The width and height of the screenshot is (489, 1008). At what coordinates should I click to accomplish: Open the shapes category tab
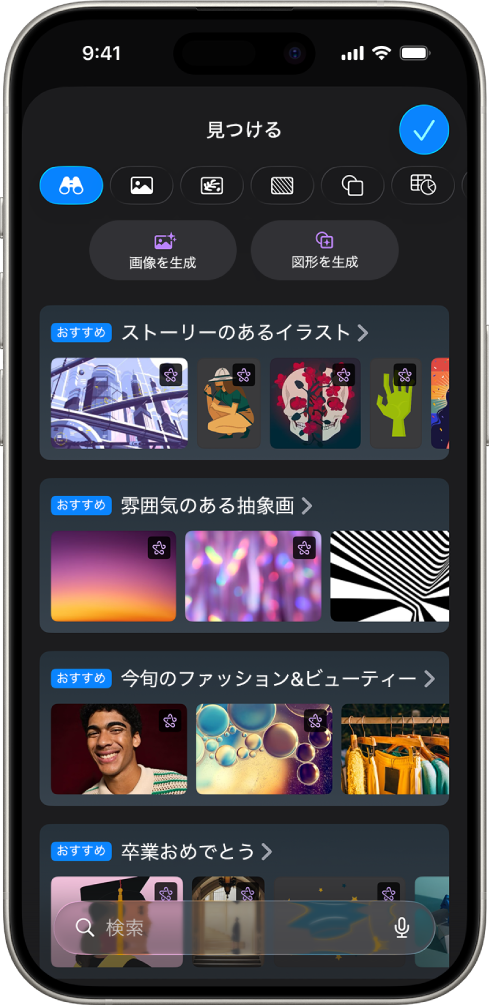click(x=352, y=186)
